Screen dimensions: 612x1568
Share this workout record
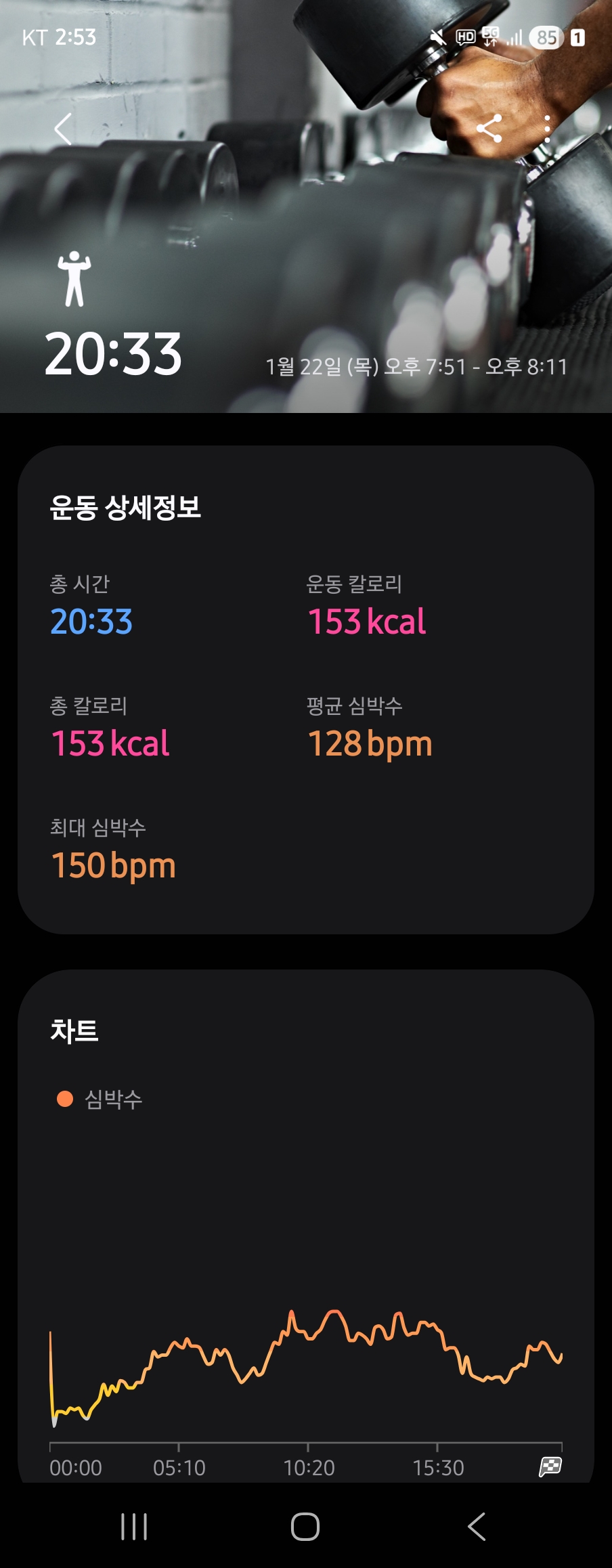(489, 128)
